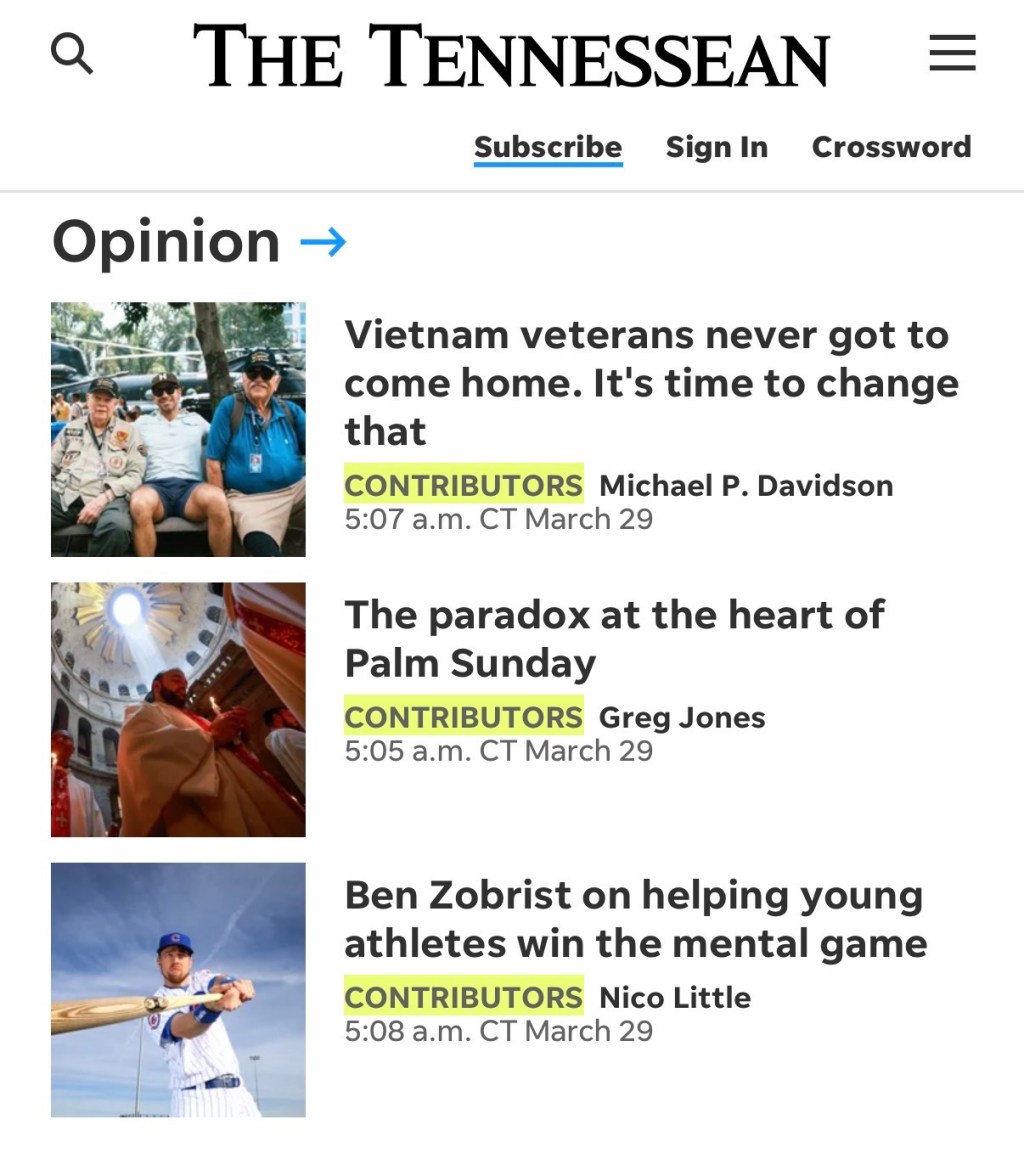Open 'The paradox at the heart of Palm Sunday'

(614, 638)
